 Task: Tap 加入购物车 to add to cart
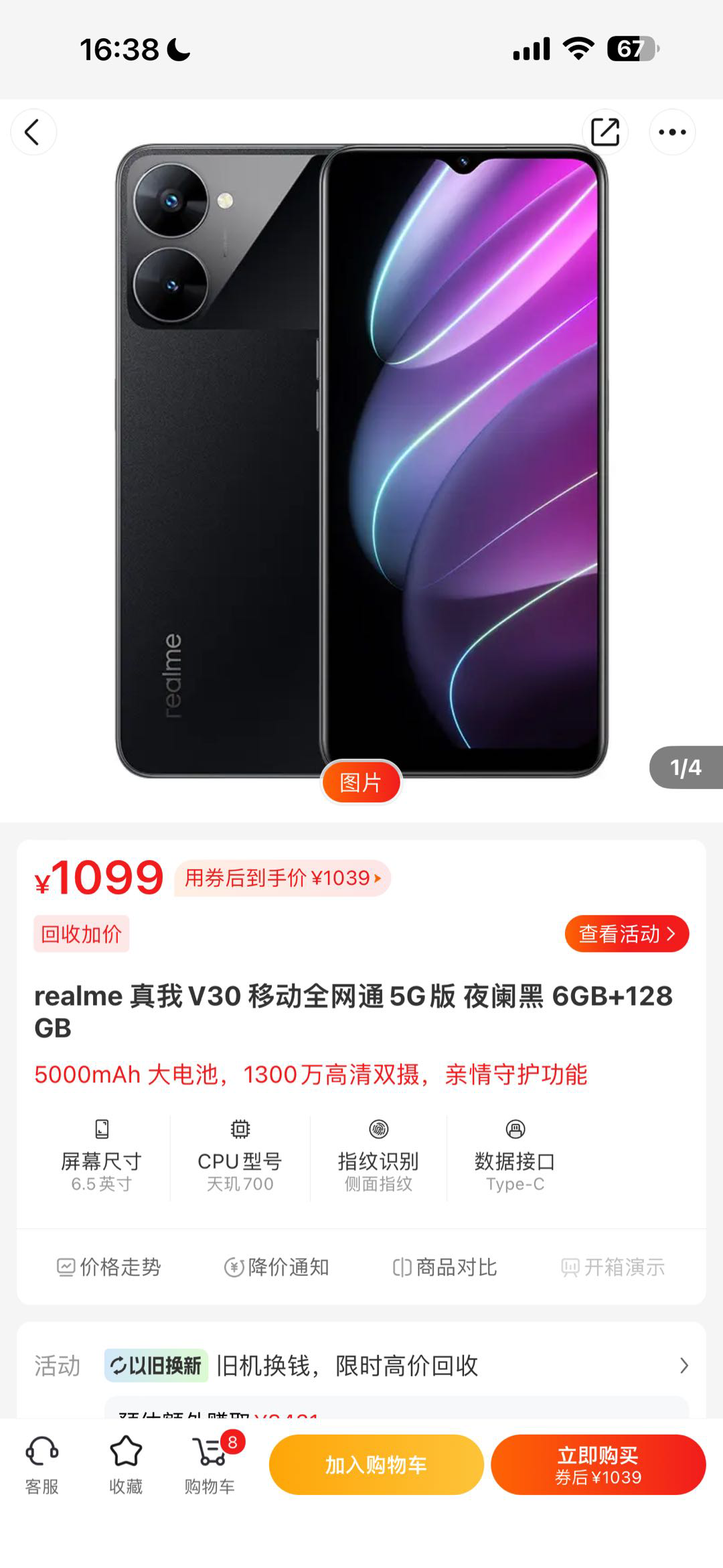(376, 1465)
